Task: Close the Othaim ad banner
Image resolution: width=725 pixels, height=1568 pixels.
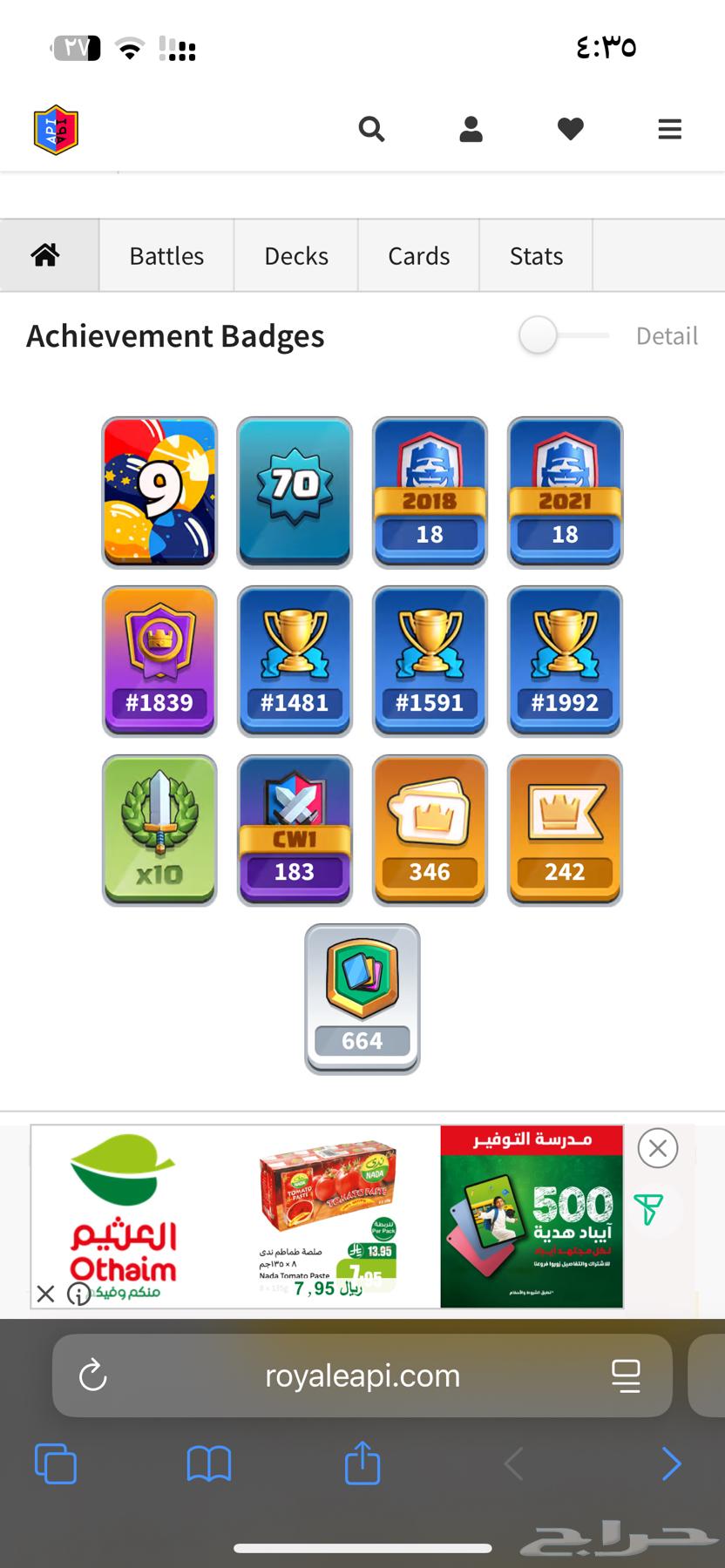Action: tap(658, 1148)
